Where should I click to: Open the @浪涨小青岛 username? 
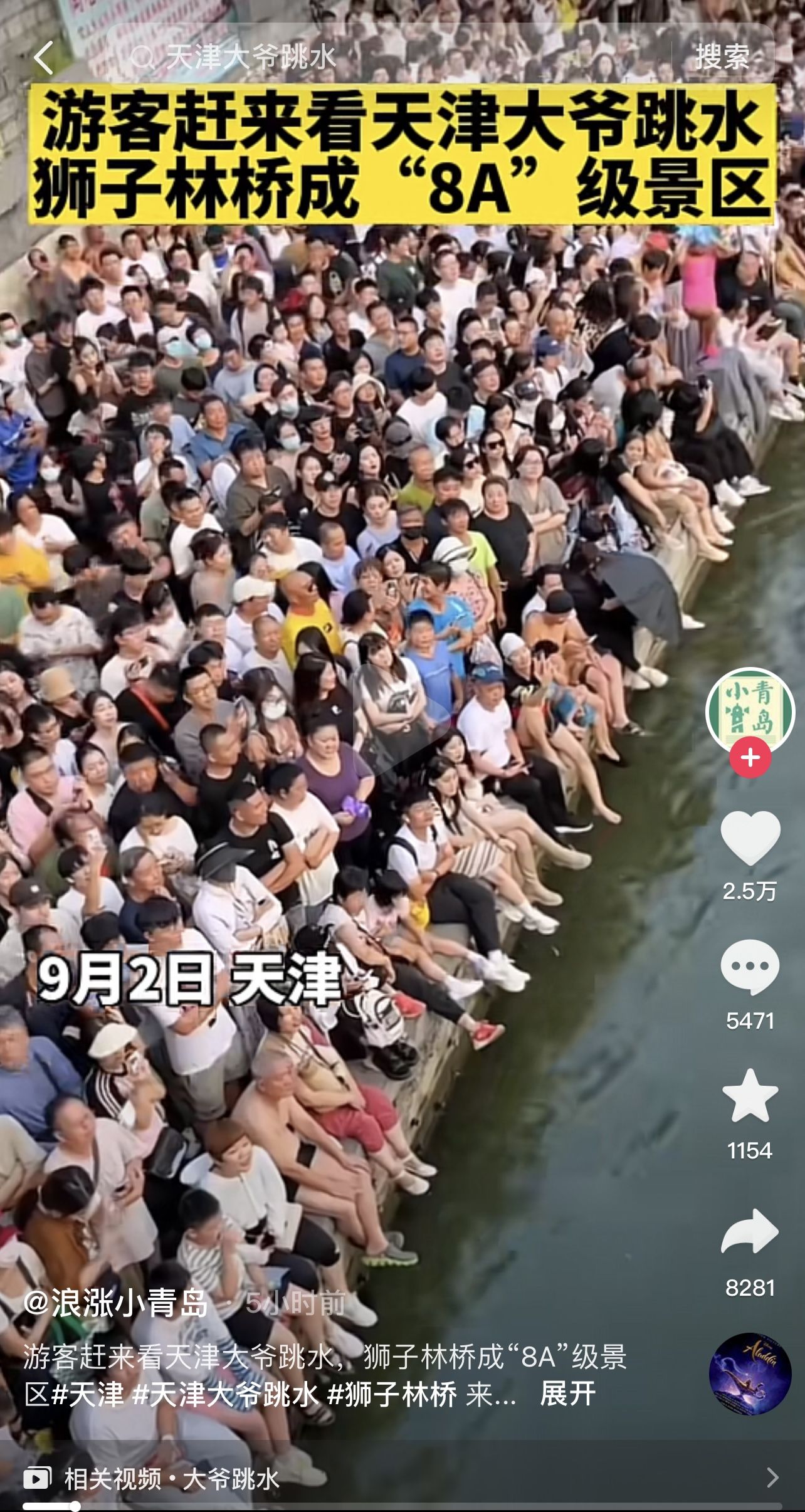(116, 1304)
